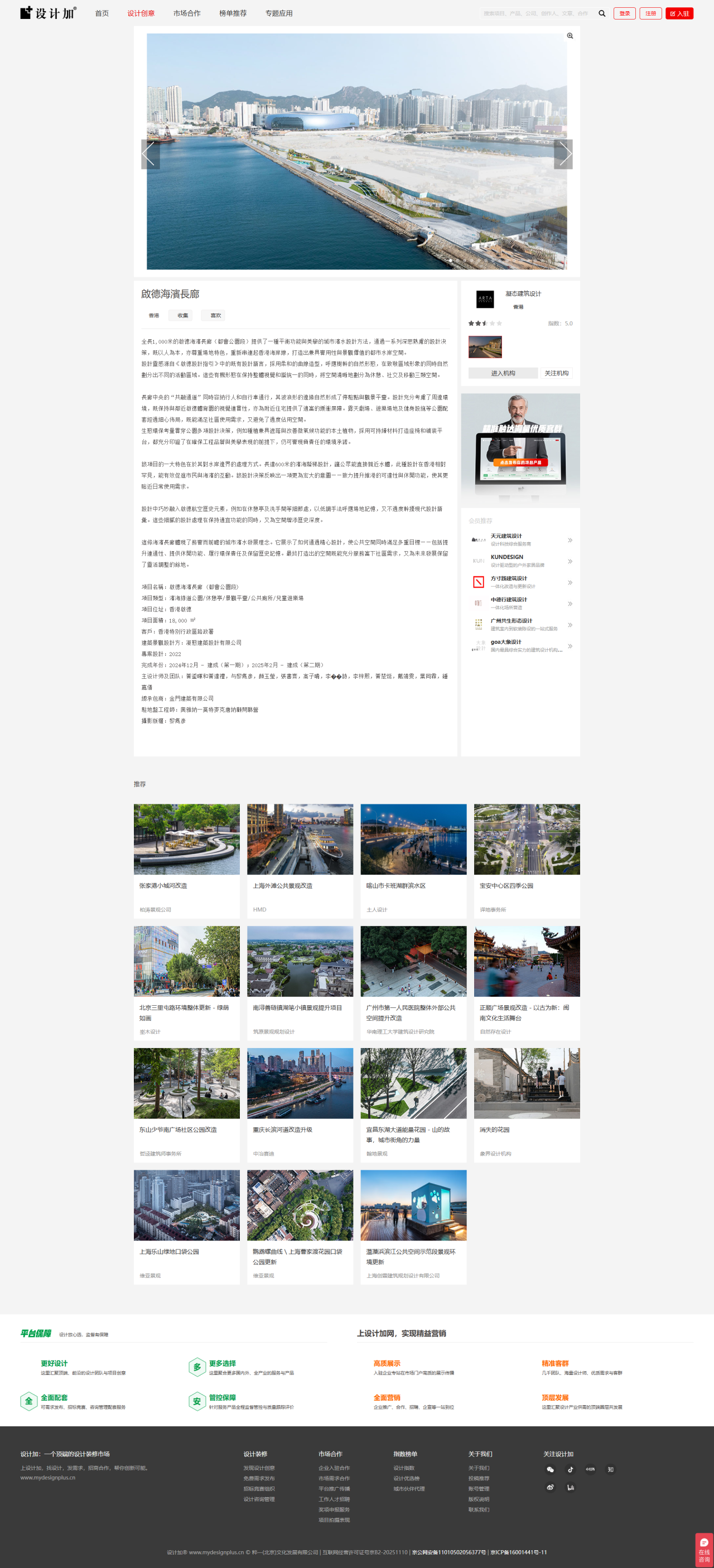Open the search magnifier icon

601,13
